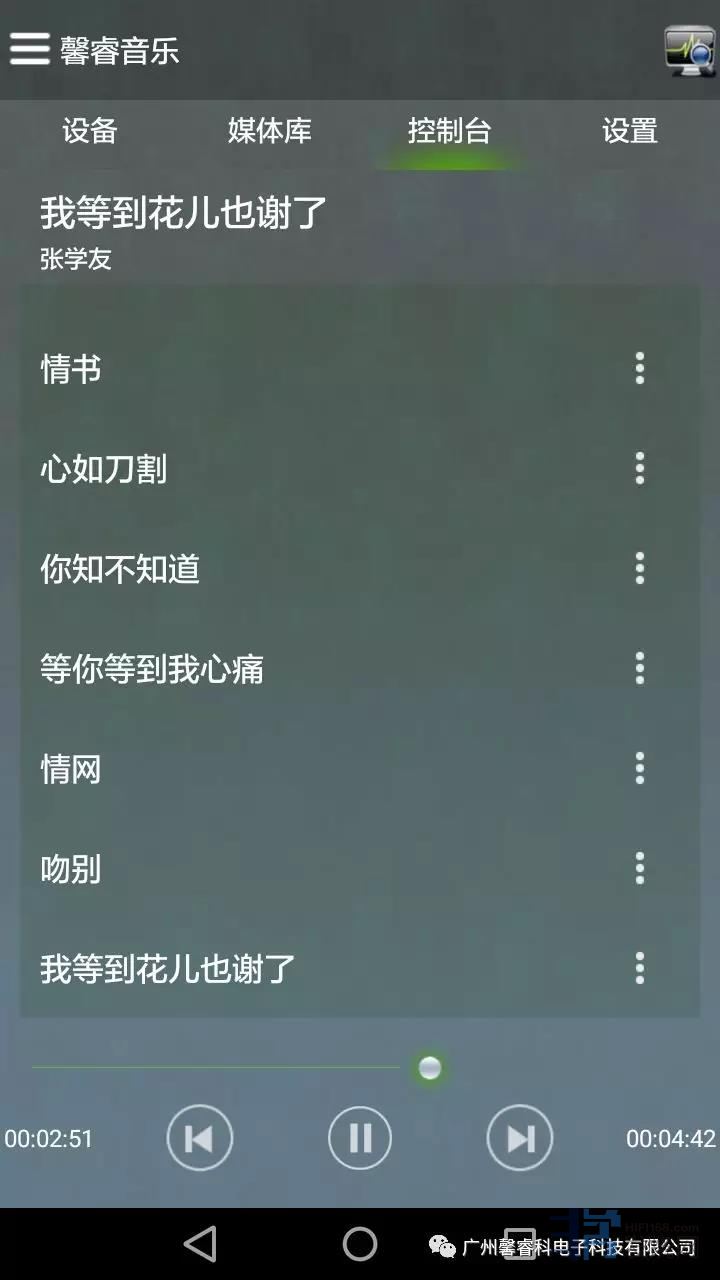Skip to the previous track

click(200, 1138)
